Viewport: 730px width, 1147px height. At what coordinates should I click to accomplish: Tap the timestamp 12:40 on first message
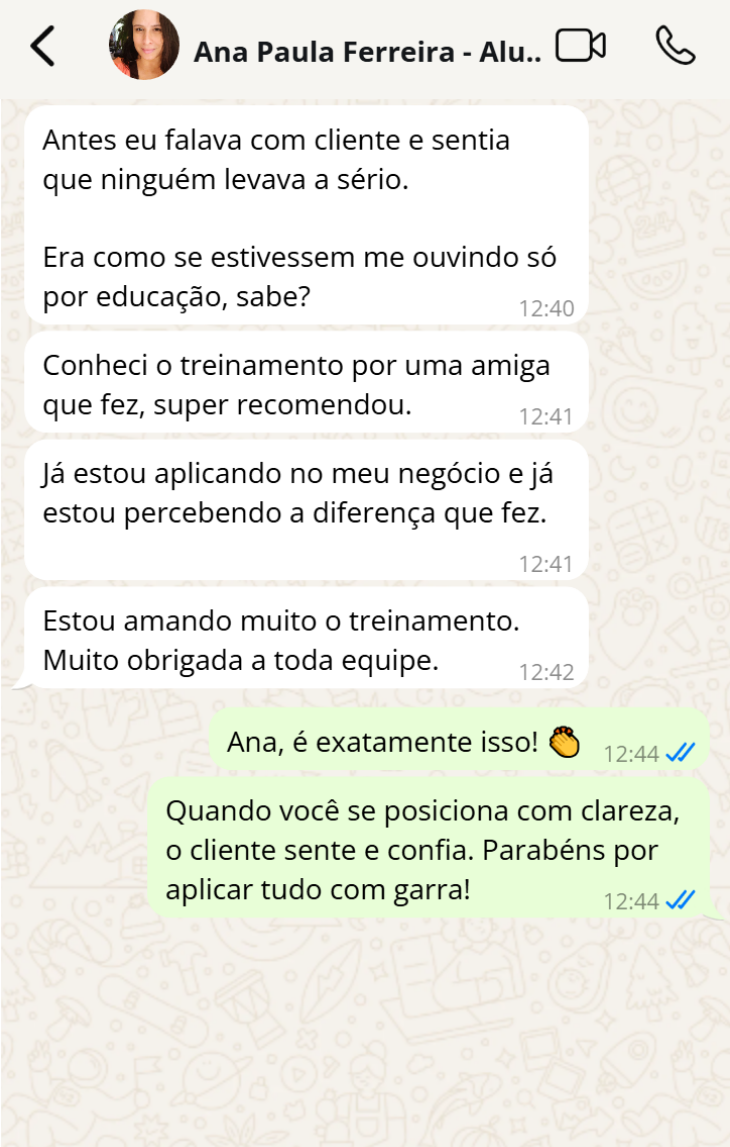pos(549,308)
